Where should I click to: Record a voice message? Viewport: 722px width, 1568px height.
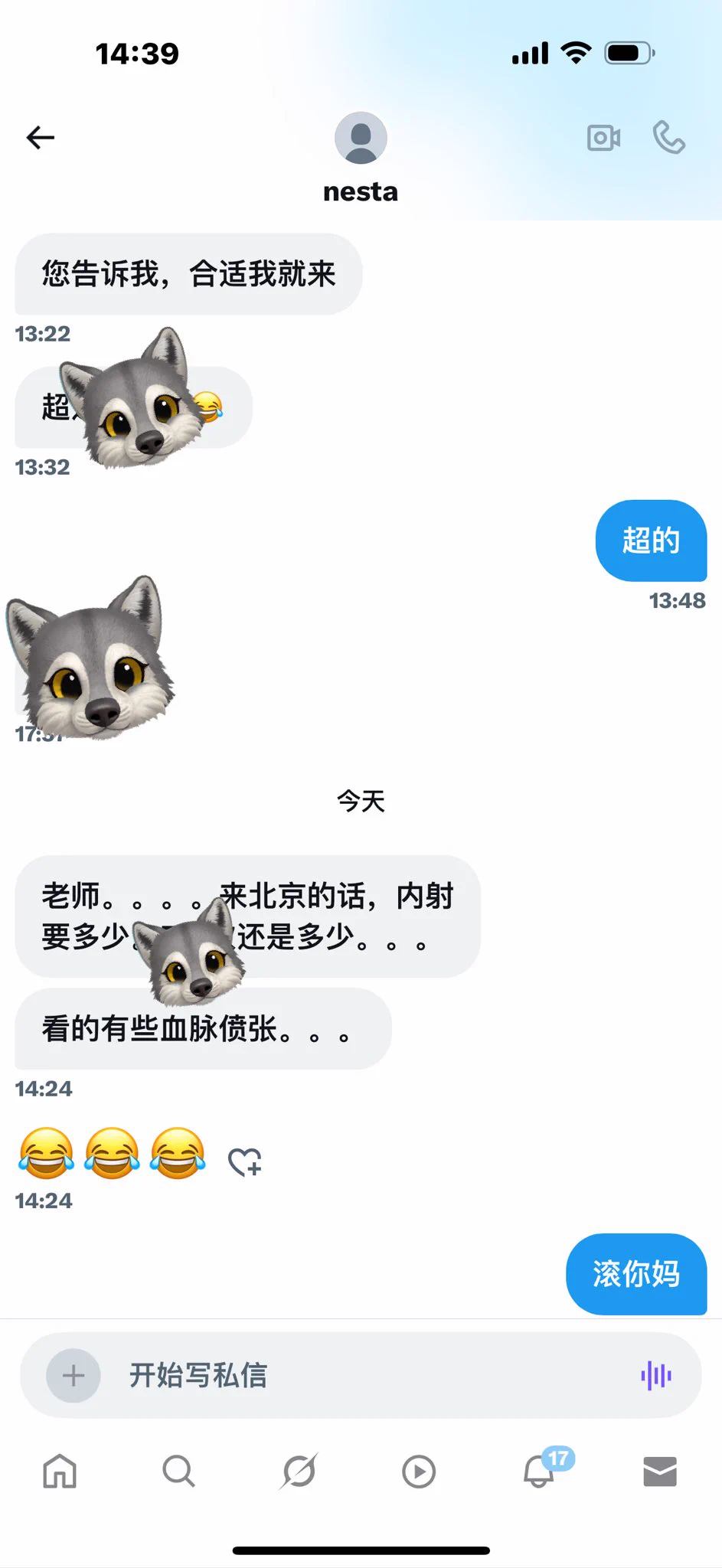click(x=656, y=1376)
